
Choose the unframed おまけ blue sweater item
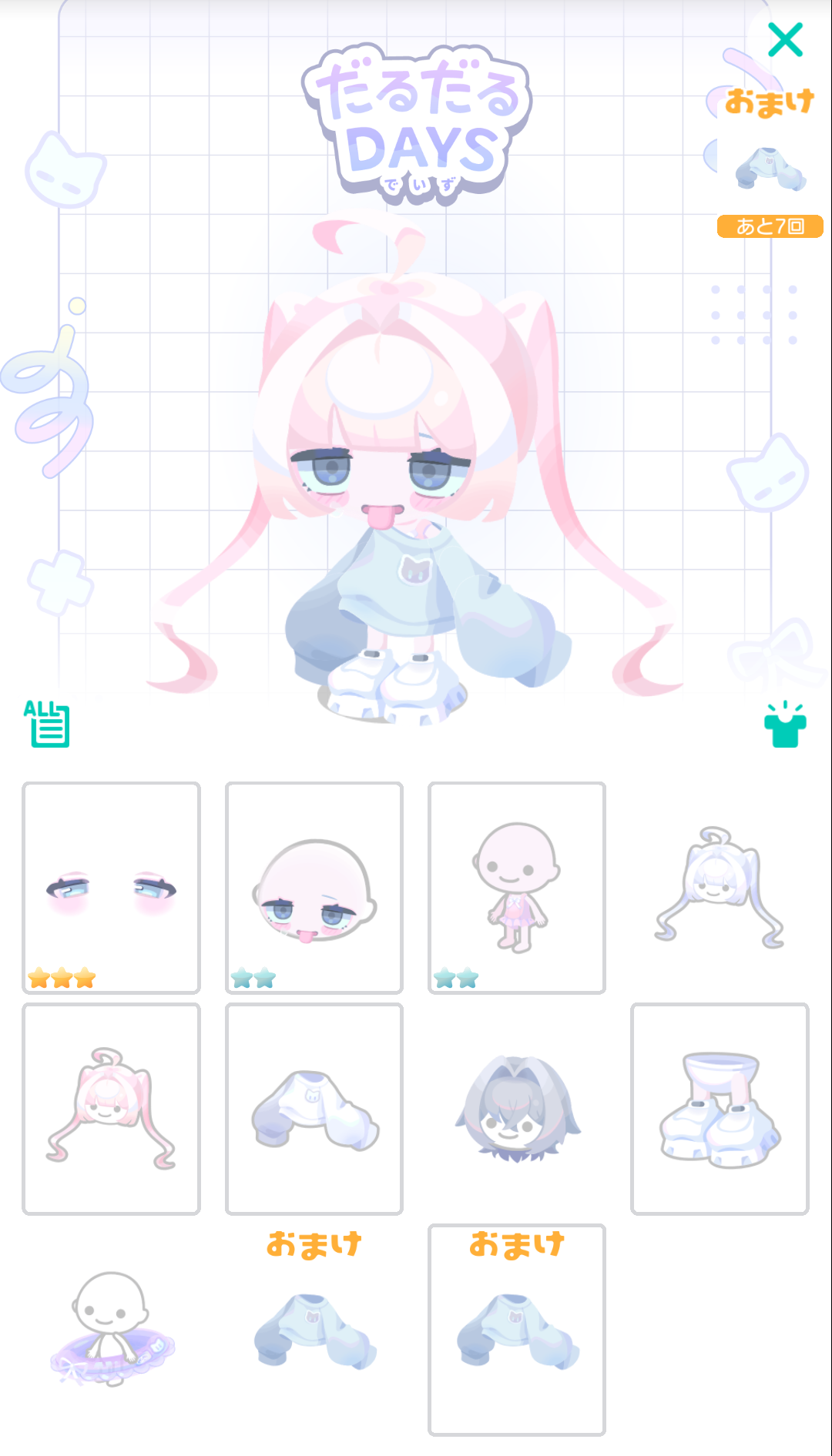point(314,1330)
